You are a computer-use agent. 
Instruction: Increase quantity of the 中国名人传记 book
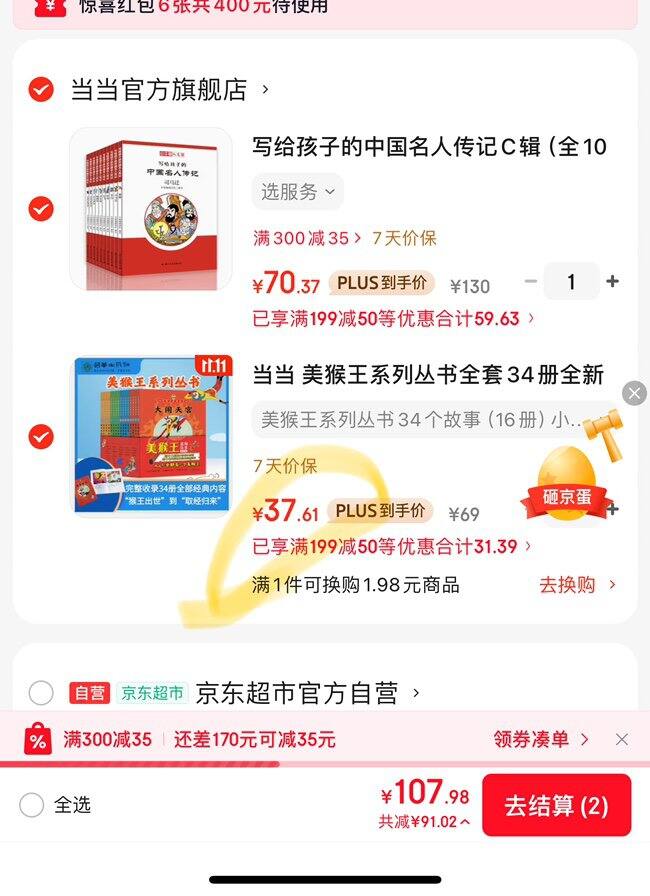(x=612, y=282)
